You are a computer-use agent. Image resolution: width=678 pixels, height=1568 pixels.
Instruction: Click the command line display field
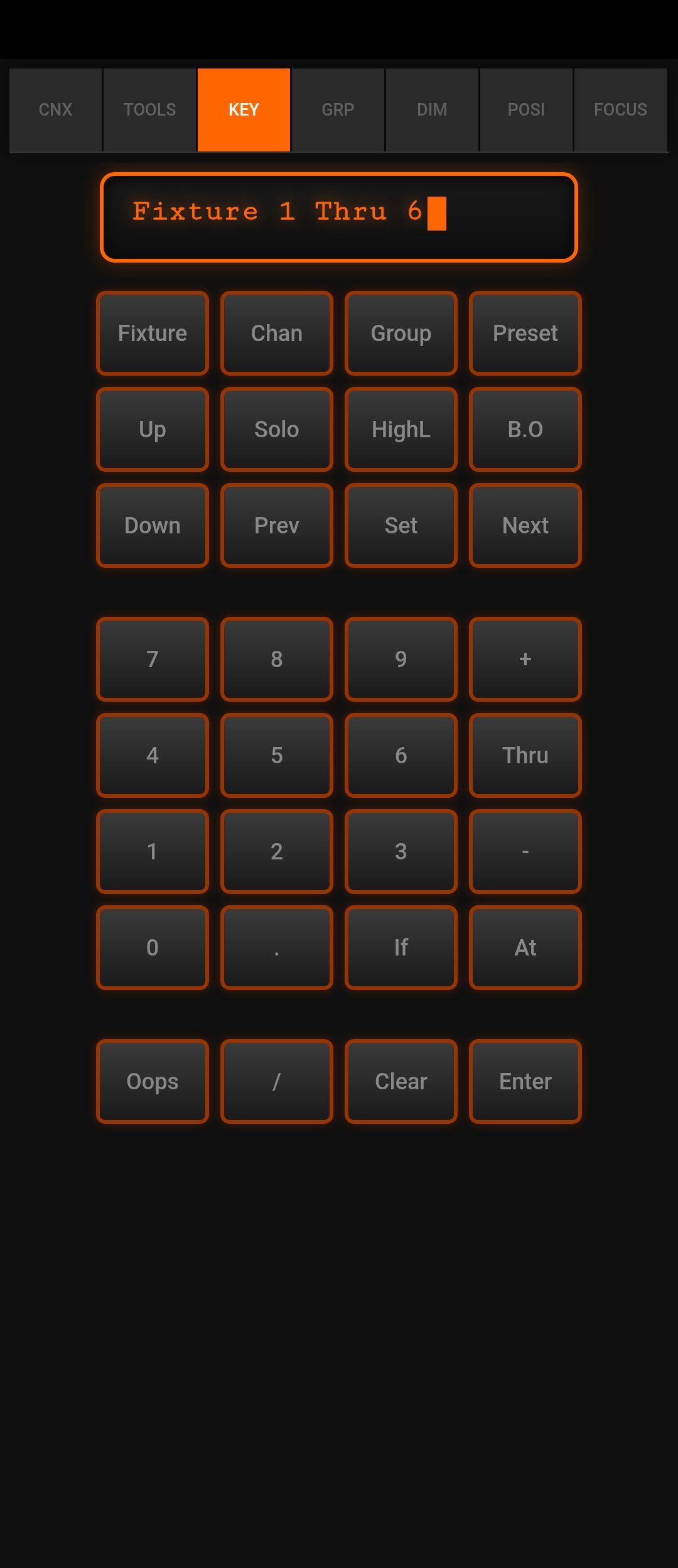click(x=339, y=215)
